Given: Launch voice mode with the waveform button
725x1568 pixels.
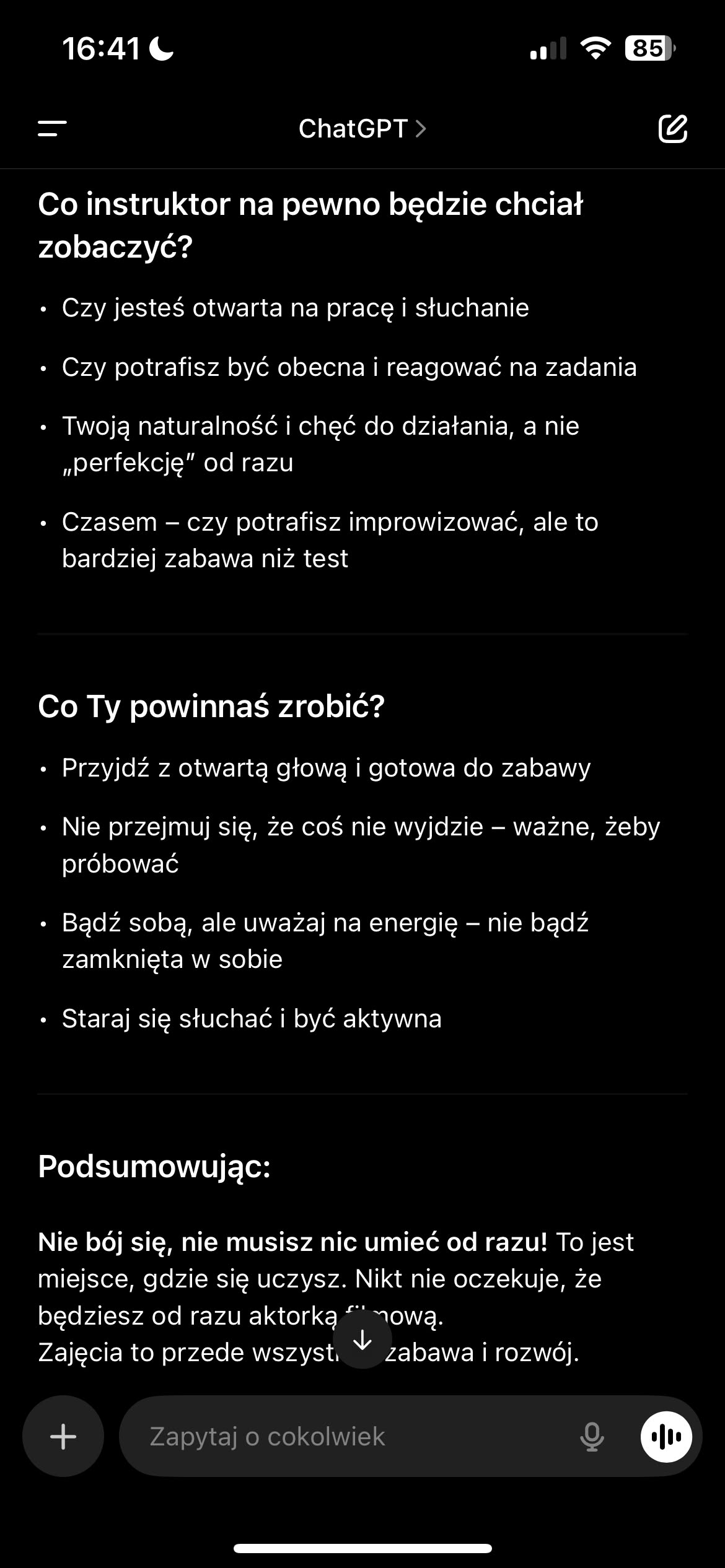Looking at the screenshot, I should click(x=666, y=1436).
